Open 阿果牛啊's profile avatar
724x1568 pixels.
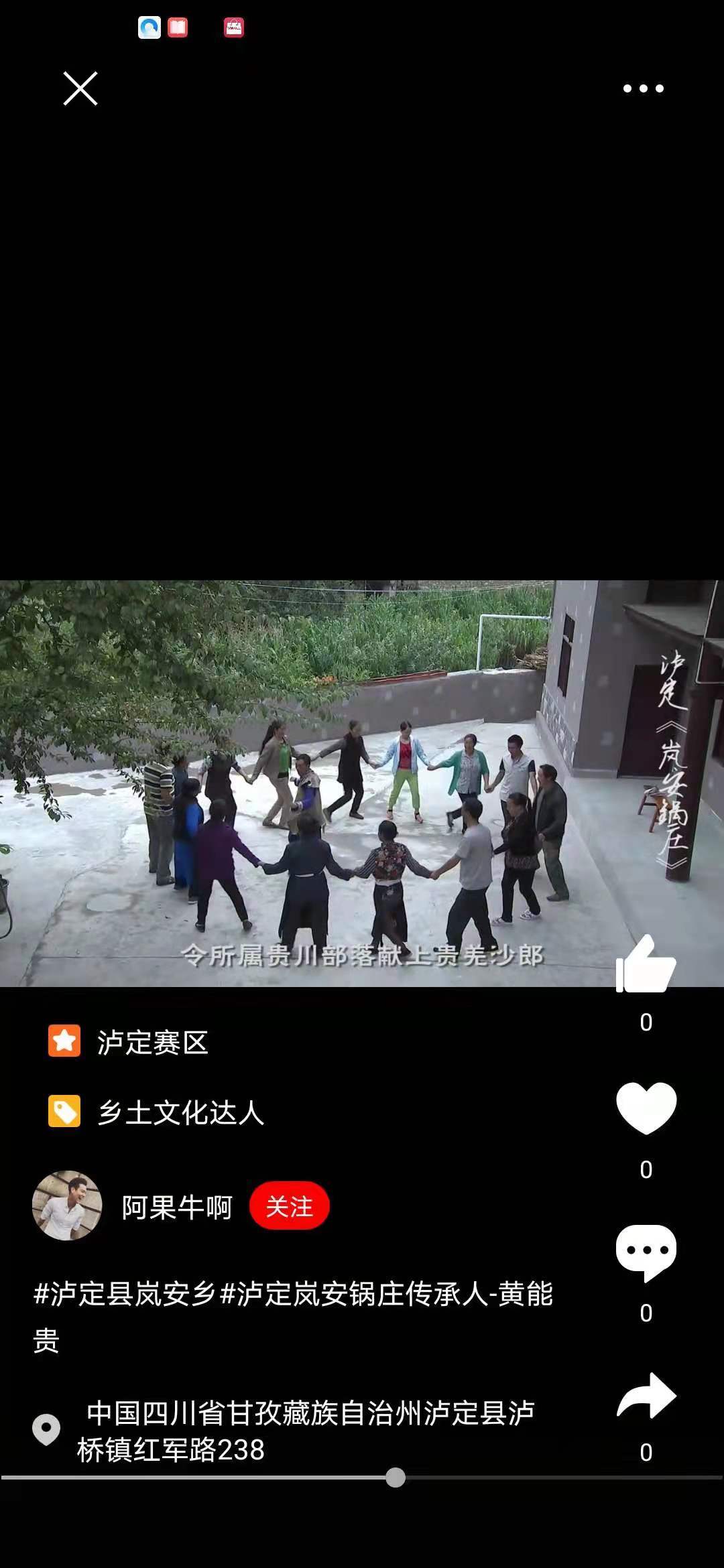(x=67, y=1205)
